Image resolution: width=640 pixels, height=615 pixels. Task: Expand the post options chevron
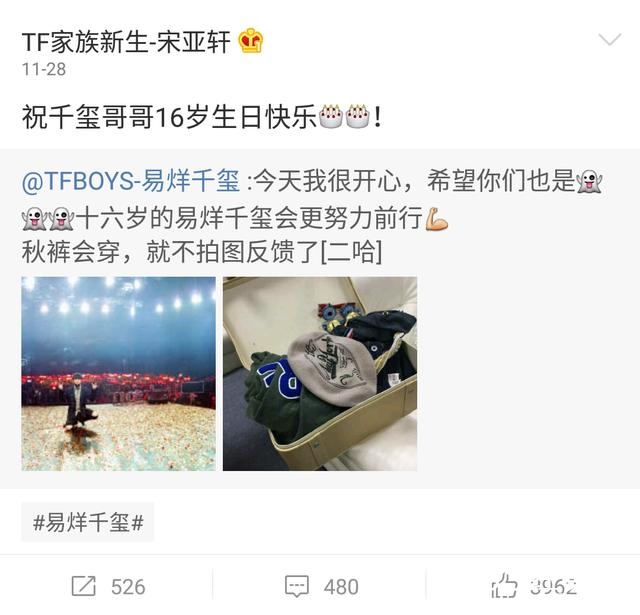609,41
